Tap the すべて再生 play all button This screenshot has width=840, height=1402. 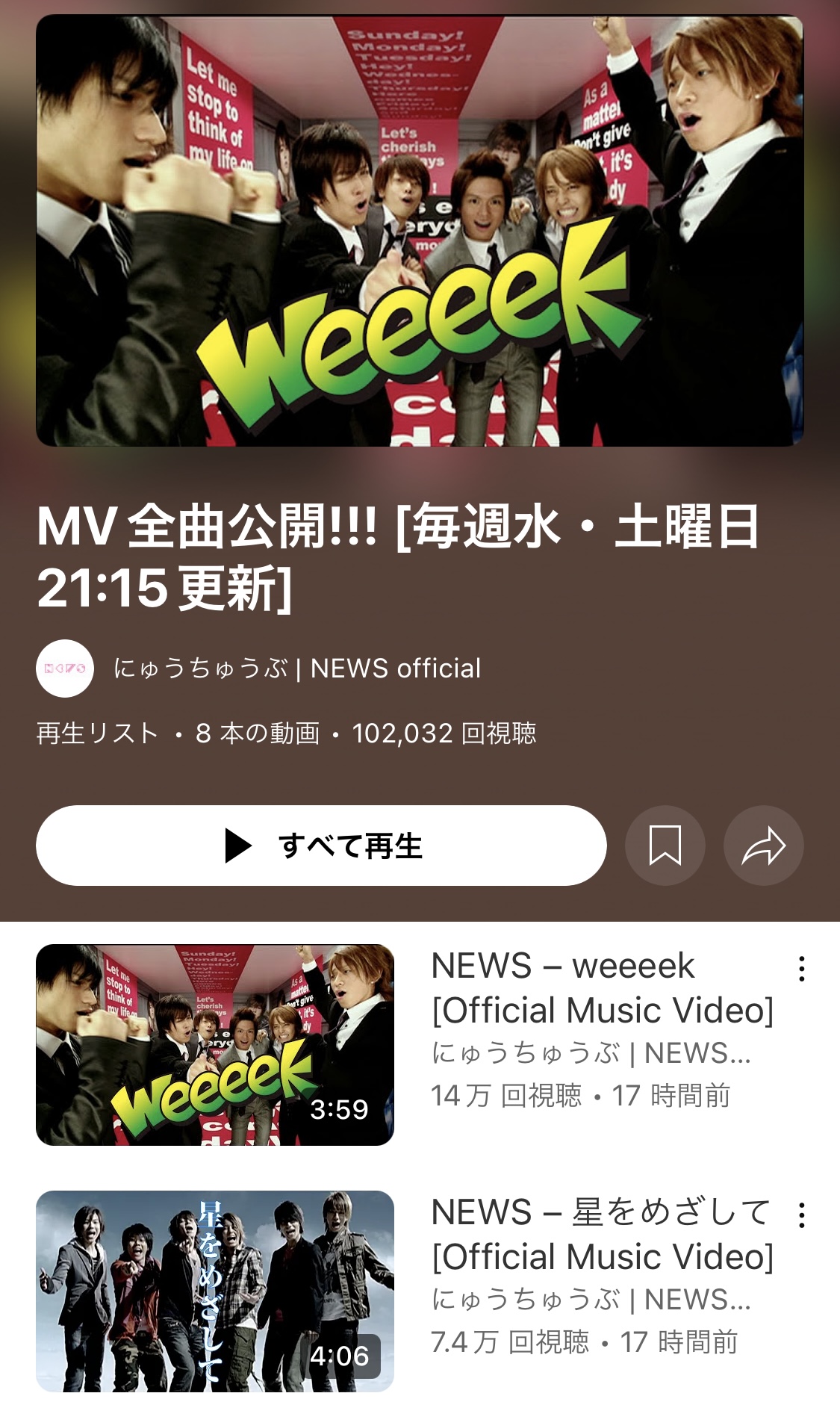tap(321, 846)
